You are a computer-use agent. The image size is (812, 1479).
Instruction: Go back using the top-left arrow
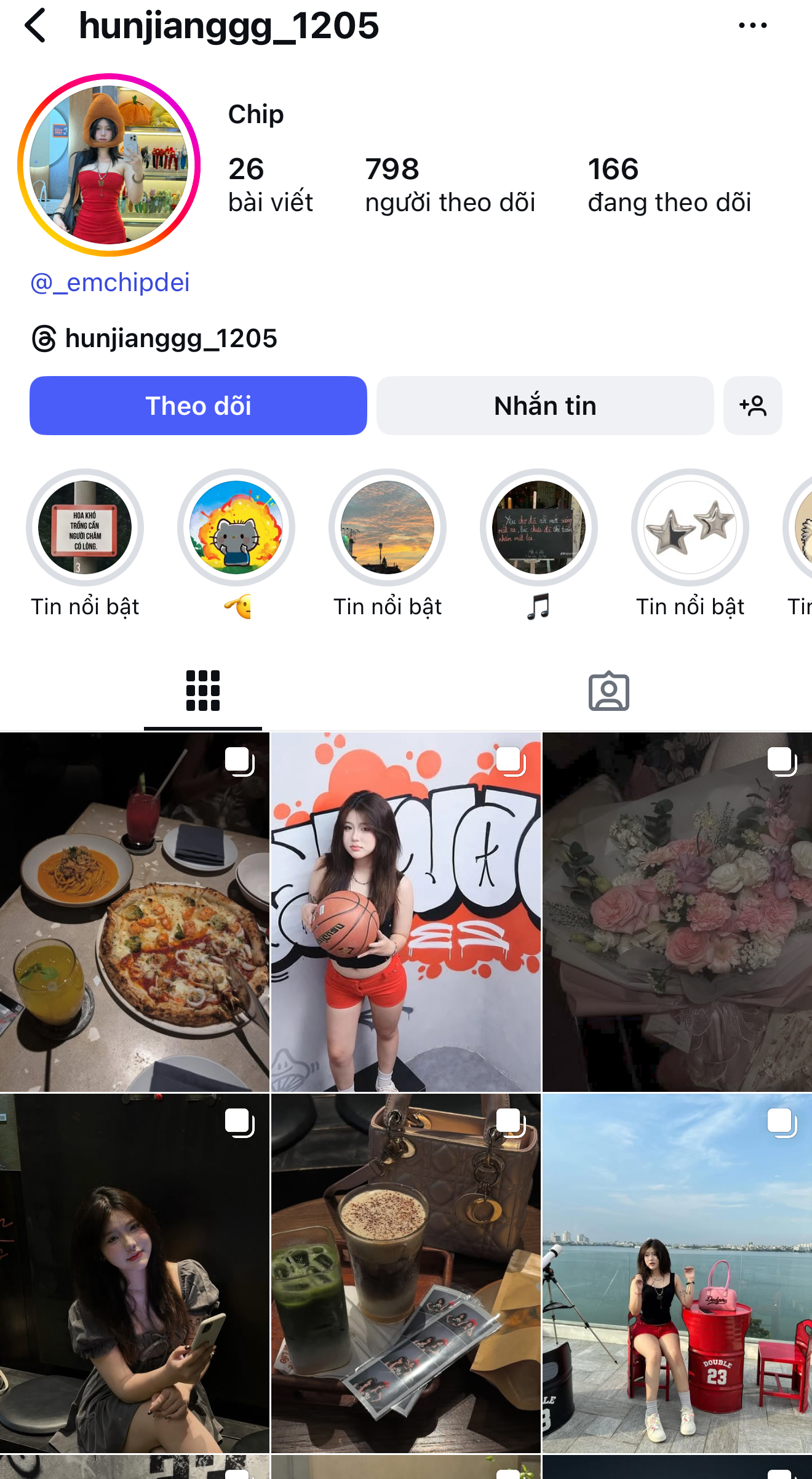(x=36, y=26)
